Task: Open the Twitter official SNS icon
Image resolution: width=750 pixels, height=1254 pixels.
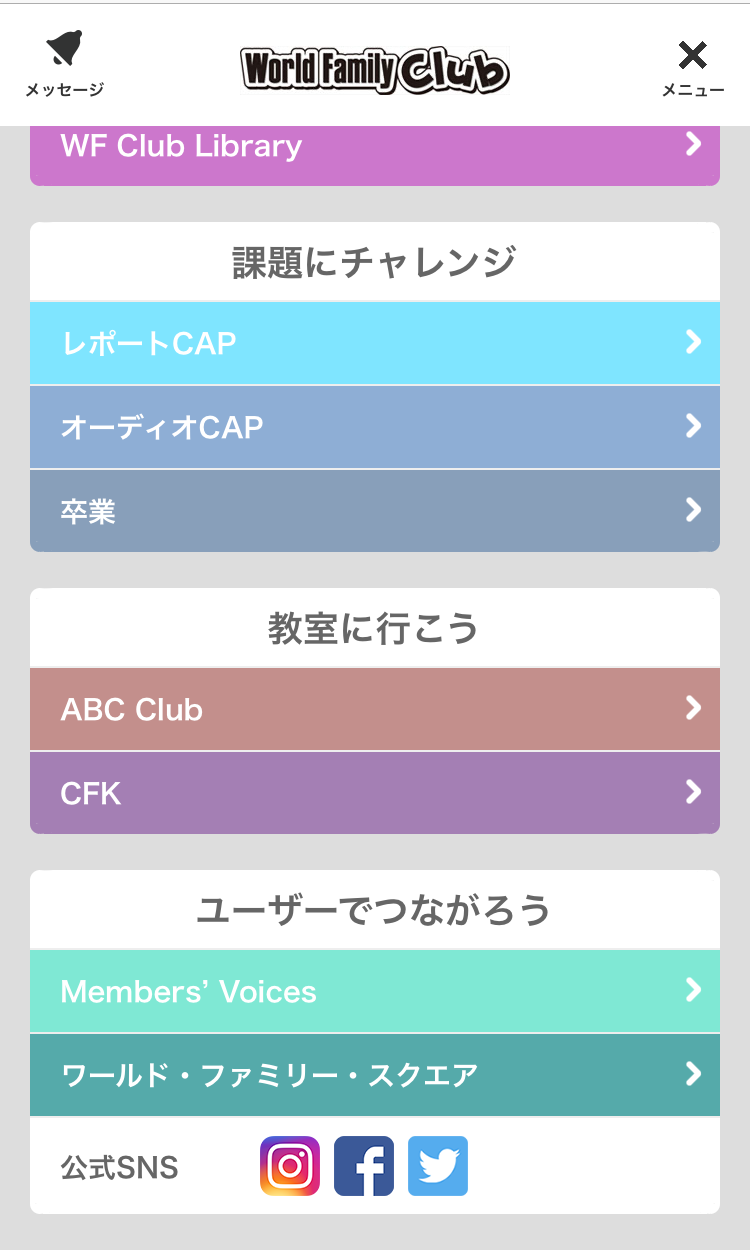Action: [438, 1164]
